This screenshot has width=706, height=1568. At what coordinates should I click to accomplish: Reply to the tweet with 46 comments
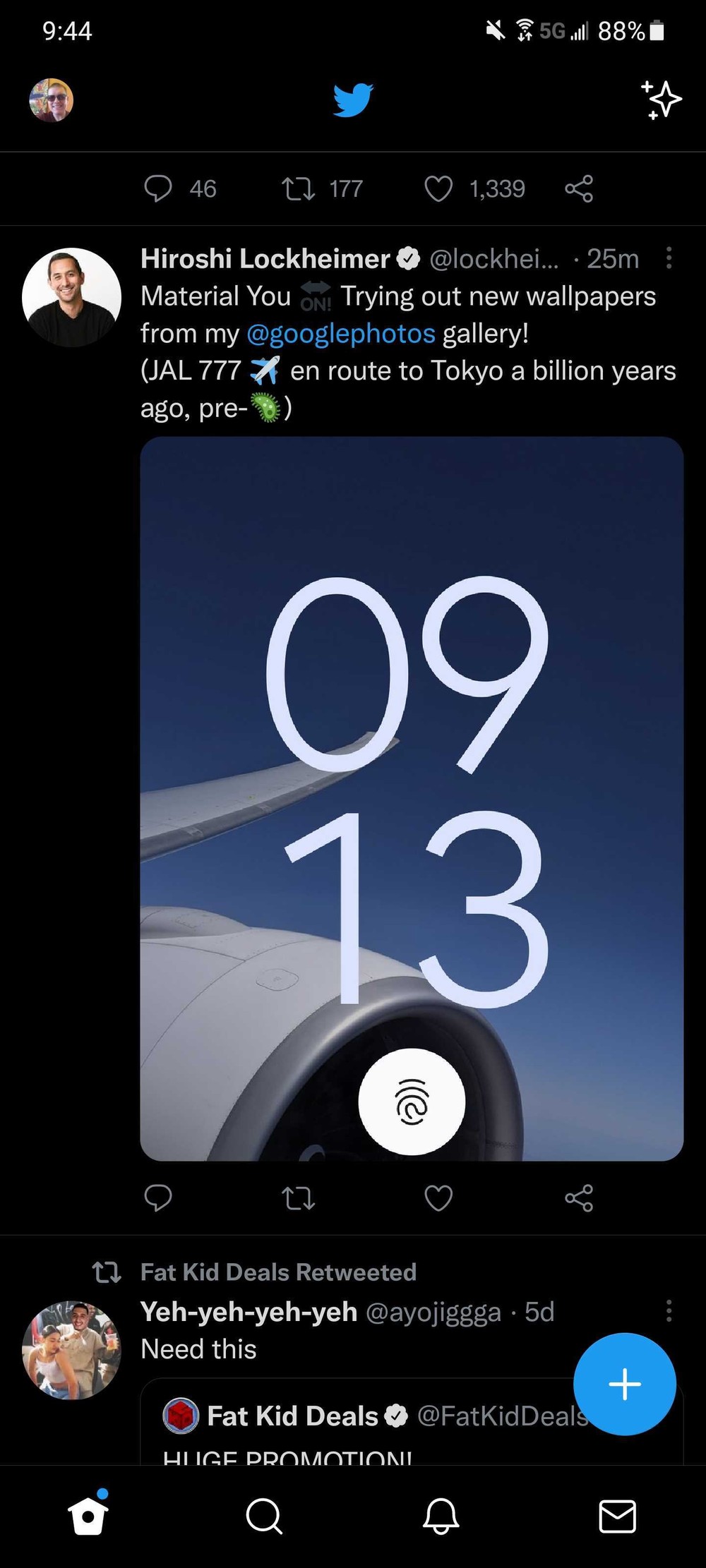pyautogui.click(x=158, y=188)
